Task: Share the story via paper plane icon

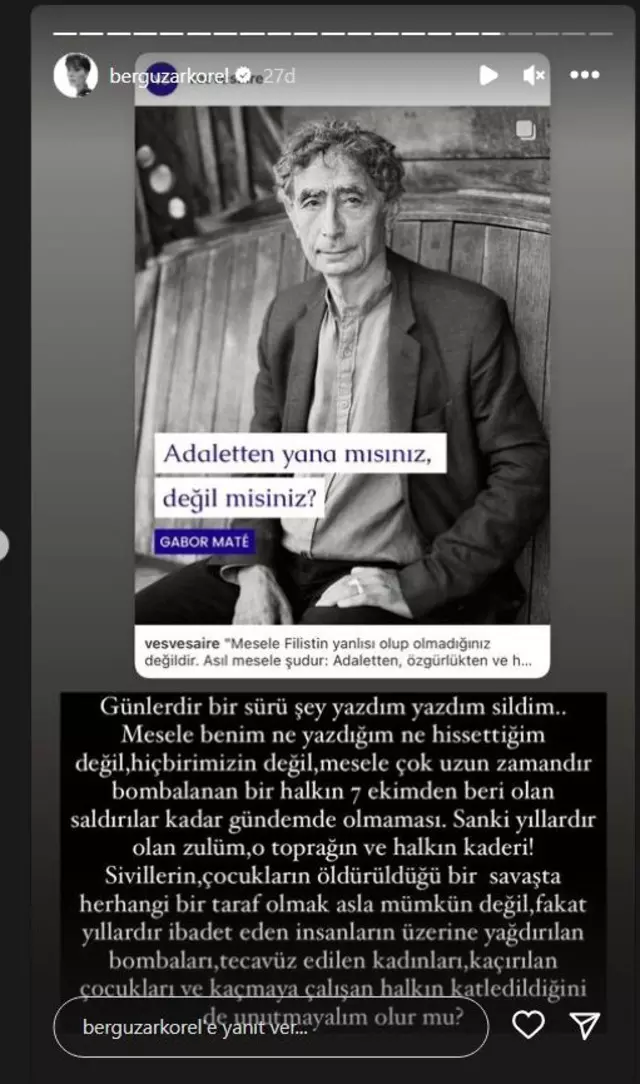Action: coord(584,1027)
